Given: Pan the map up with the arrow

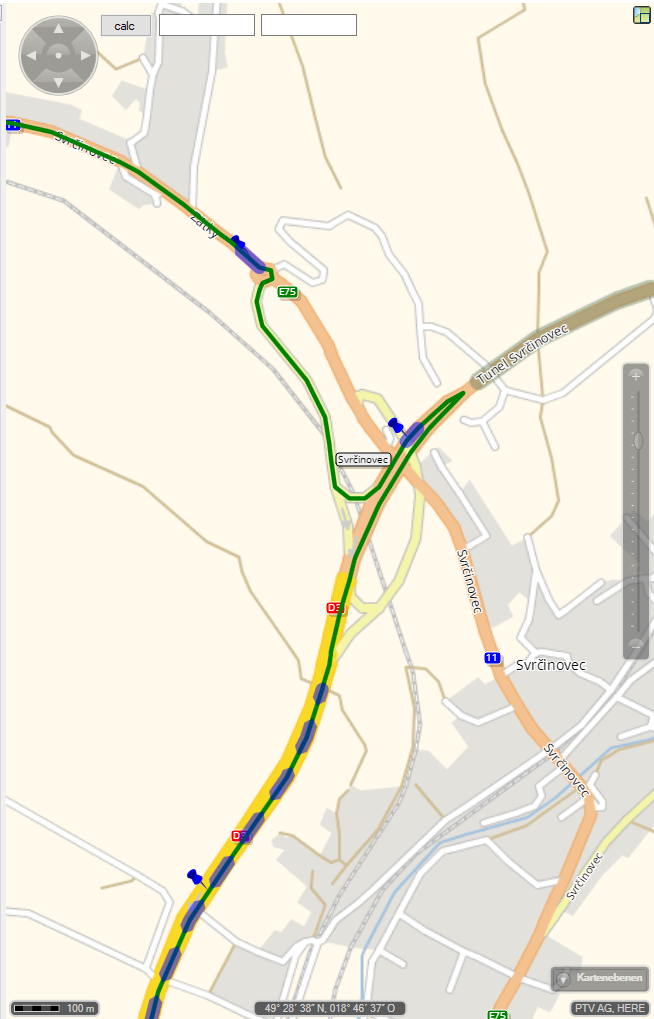Looking at the screenshot, I should pos(58,29).
